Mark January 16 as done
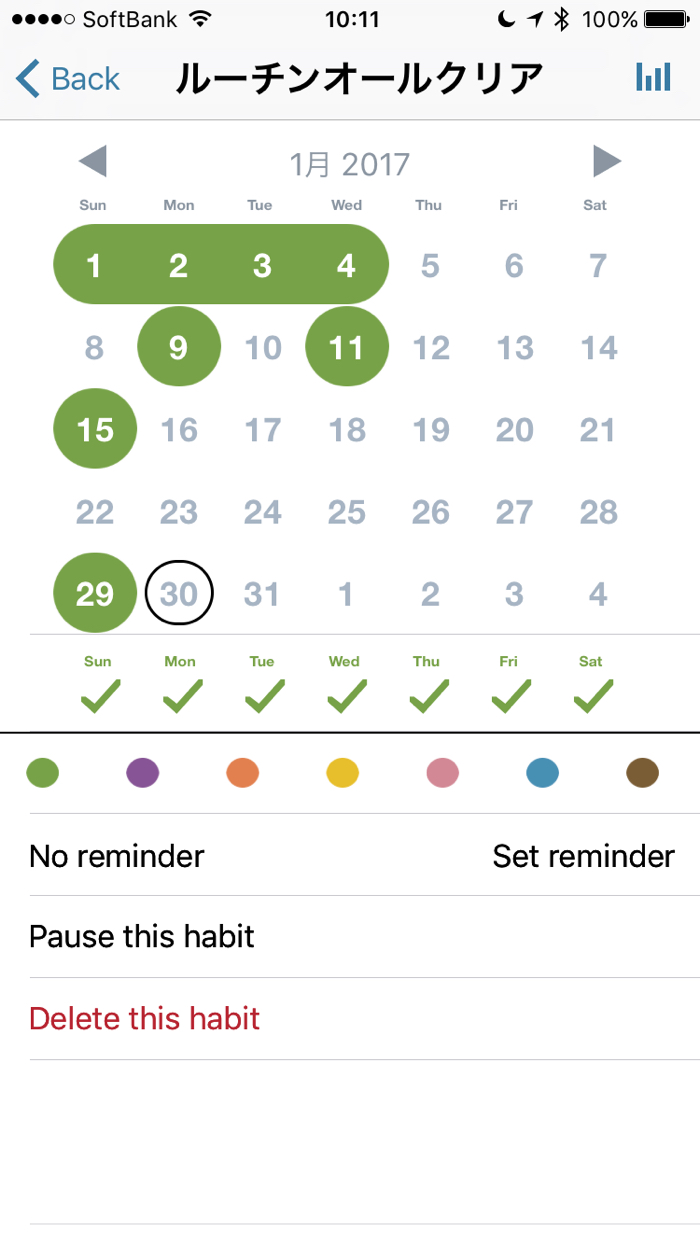700x1245 pixels. 179,430
